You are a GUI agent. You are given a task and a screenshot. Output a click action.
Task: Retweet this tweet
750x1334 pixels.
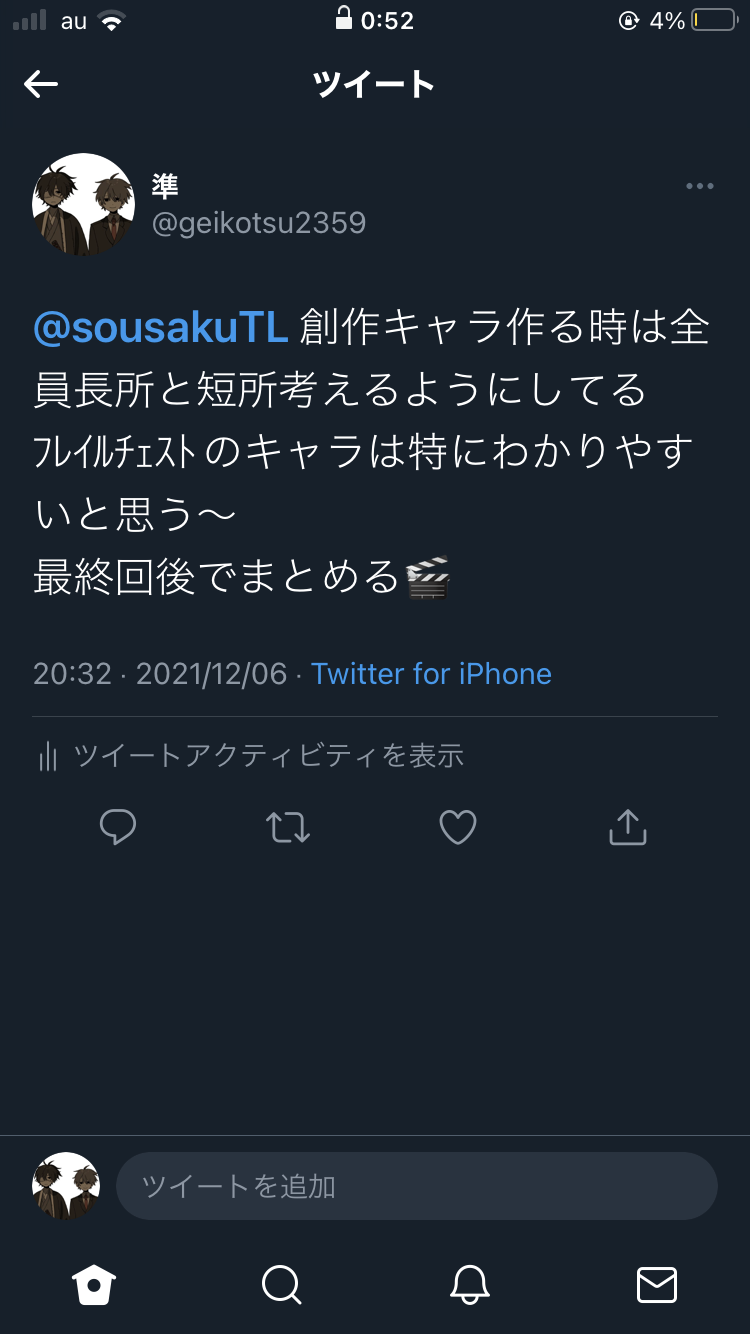click(x=288, y=827)
